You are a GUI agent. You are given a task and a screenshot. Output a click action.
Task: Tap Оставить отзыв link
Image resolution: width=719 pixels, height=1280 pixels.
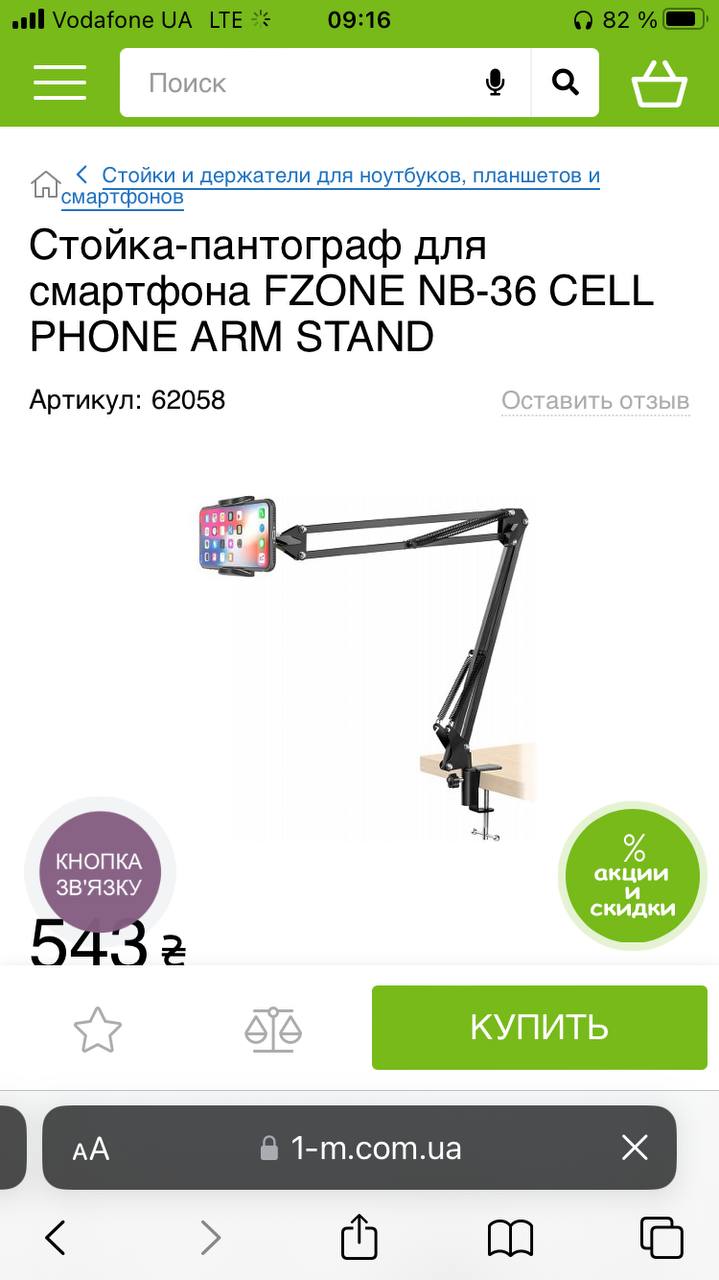[x=595, y=401]
